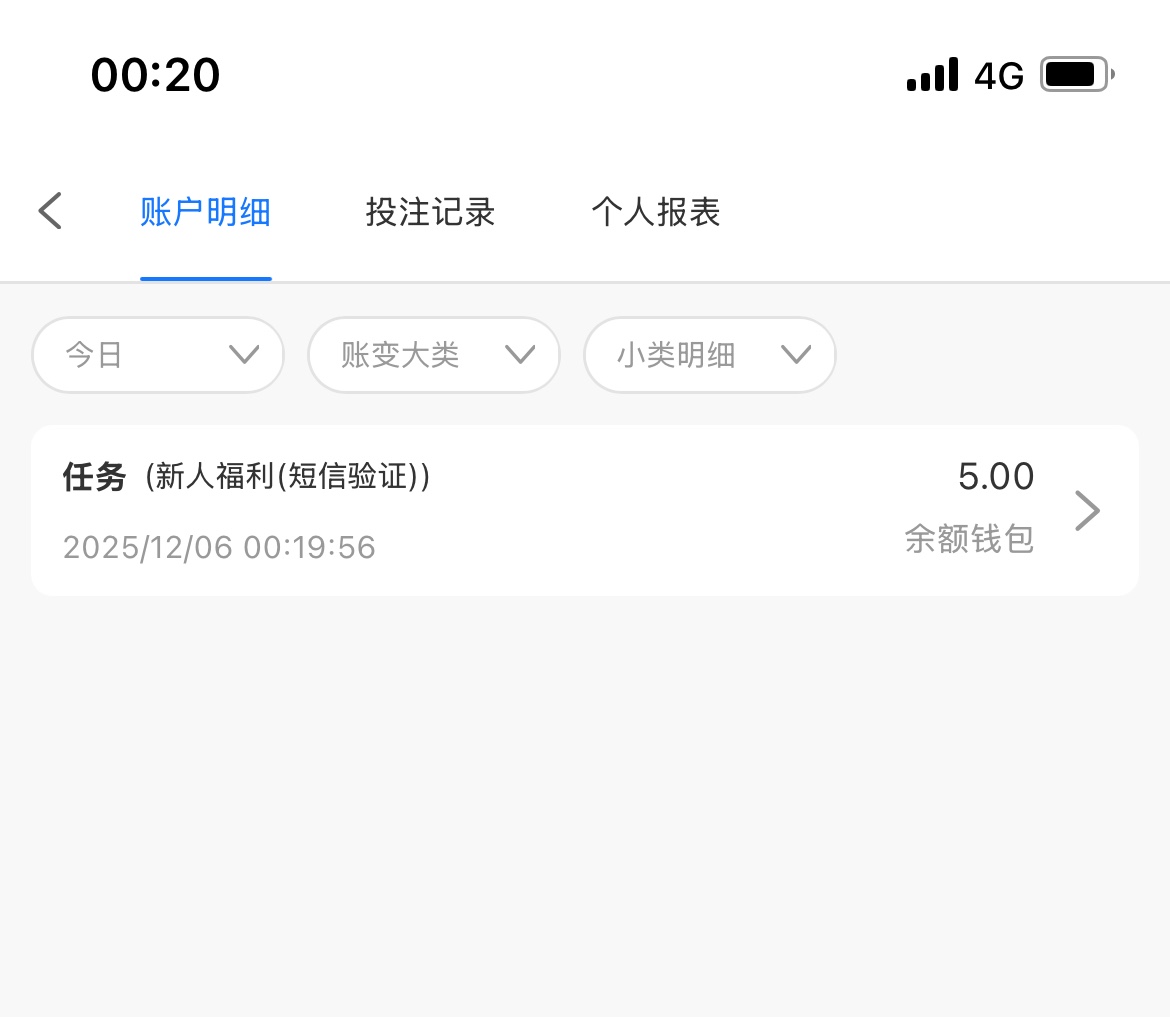Open the 今日 date filter dropdown

(158, 355)
